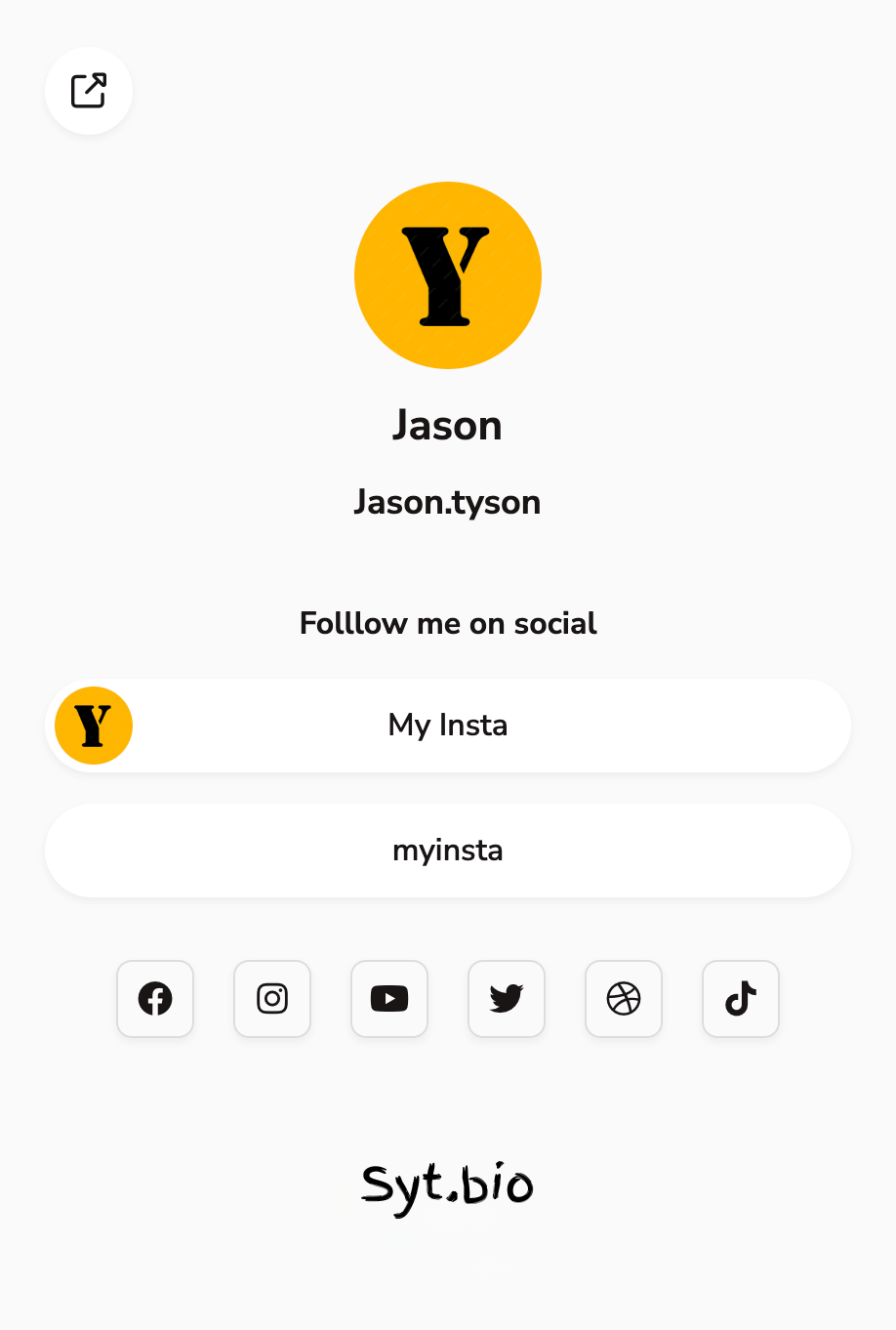Open the Facebook profile icon
The height and width of the screenshot is (1330, 896).
(x=155, y=999)
